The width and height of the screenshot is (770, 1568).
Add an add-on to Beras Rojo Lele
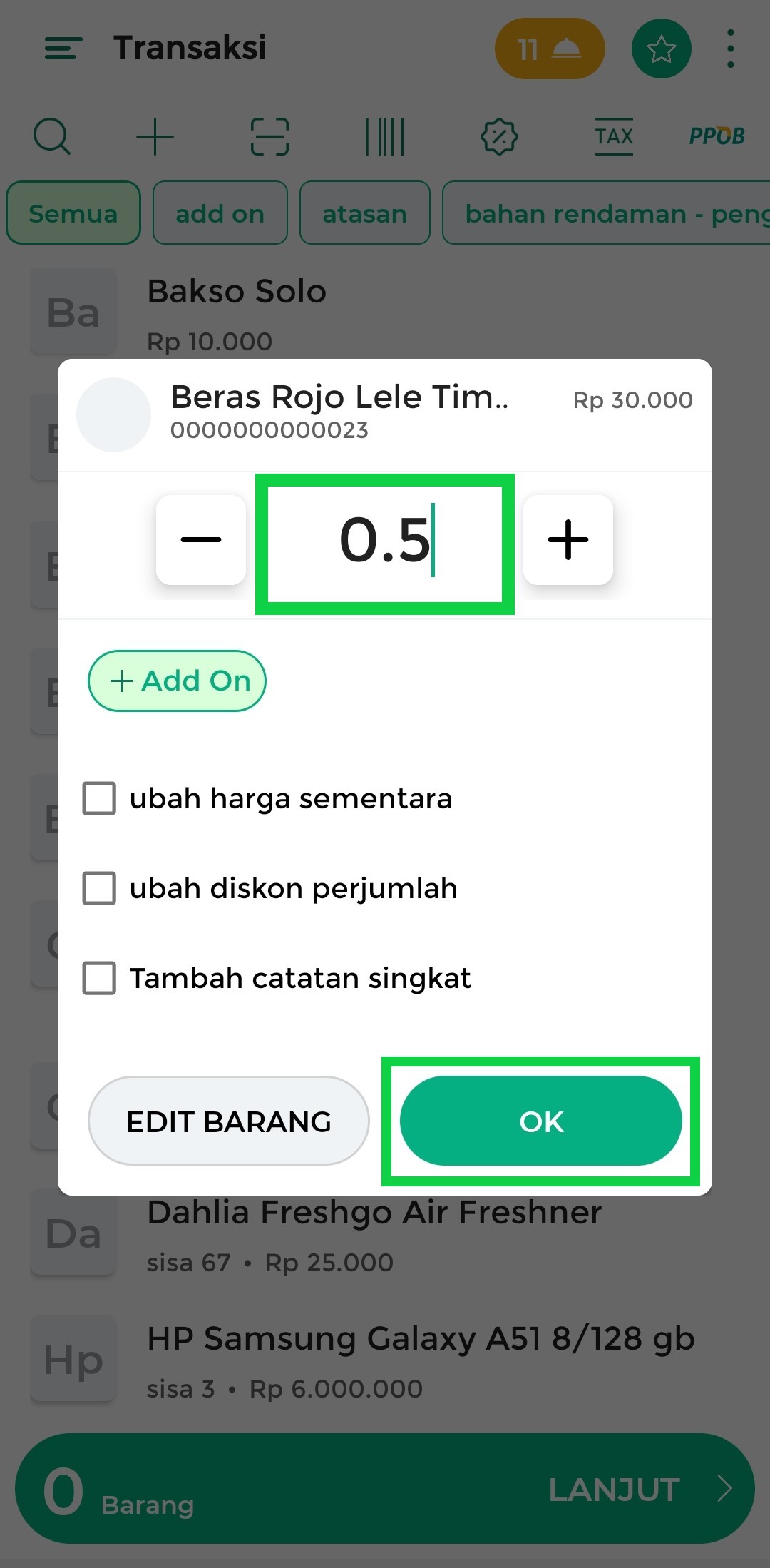178,681
